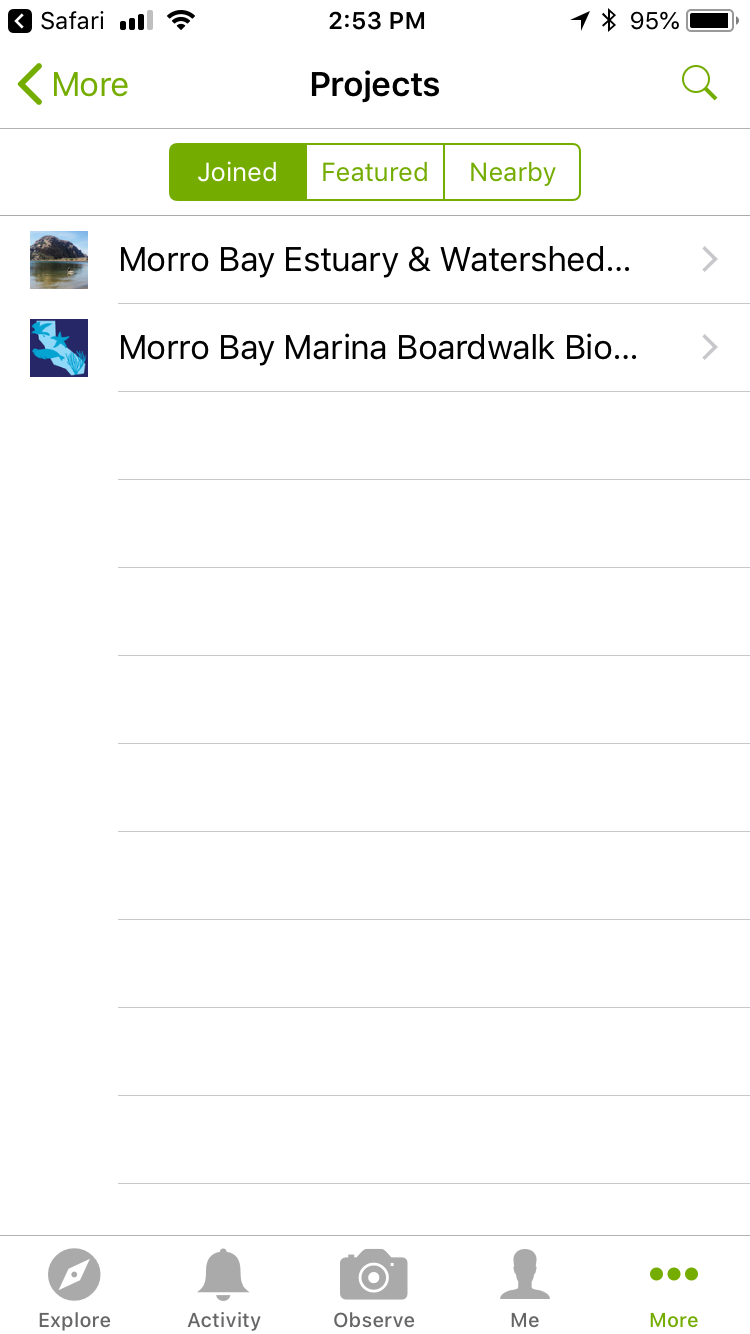This screenshot has height=1334, width=750.
Task: Open Morro Bay Marina Boardwalk project
Action: coord(375,348)
